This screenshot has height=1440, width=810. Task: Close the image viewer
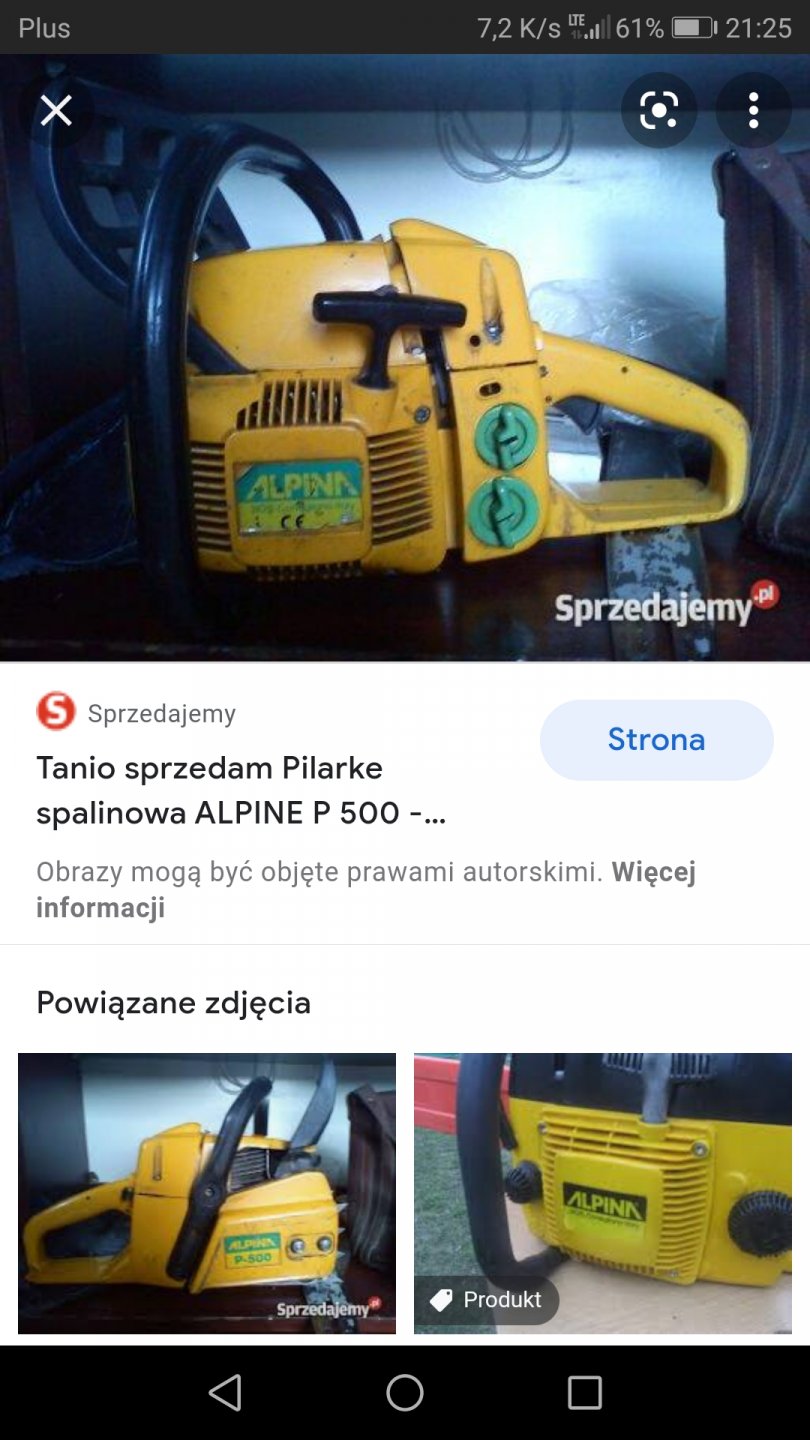point(56,110)
